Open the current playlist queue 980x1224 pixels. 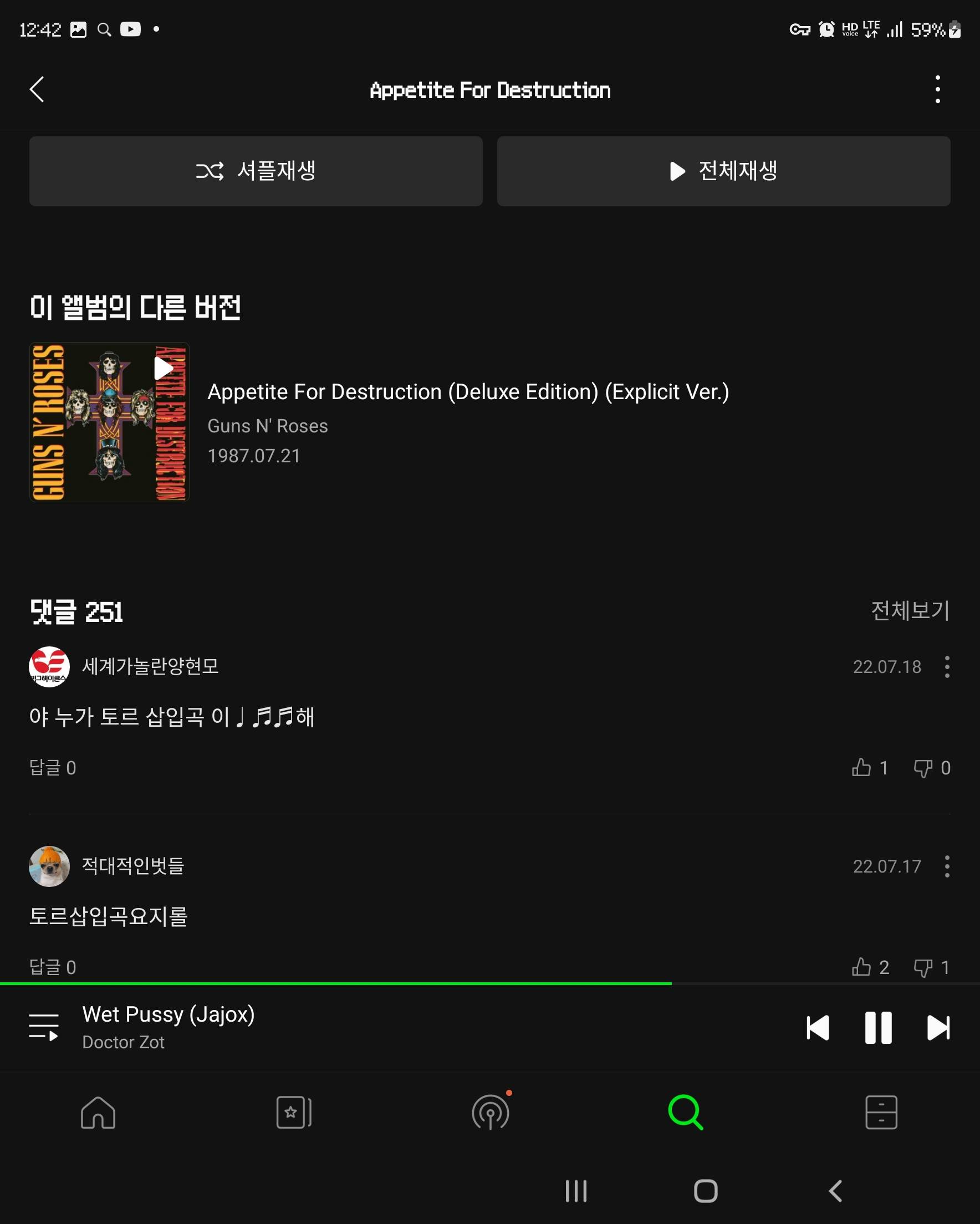click(x=44, y=1028)
